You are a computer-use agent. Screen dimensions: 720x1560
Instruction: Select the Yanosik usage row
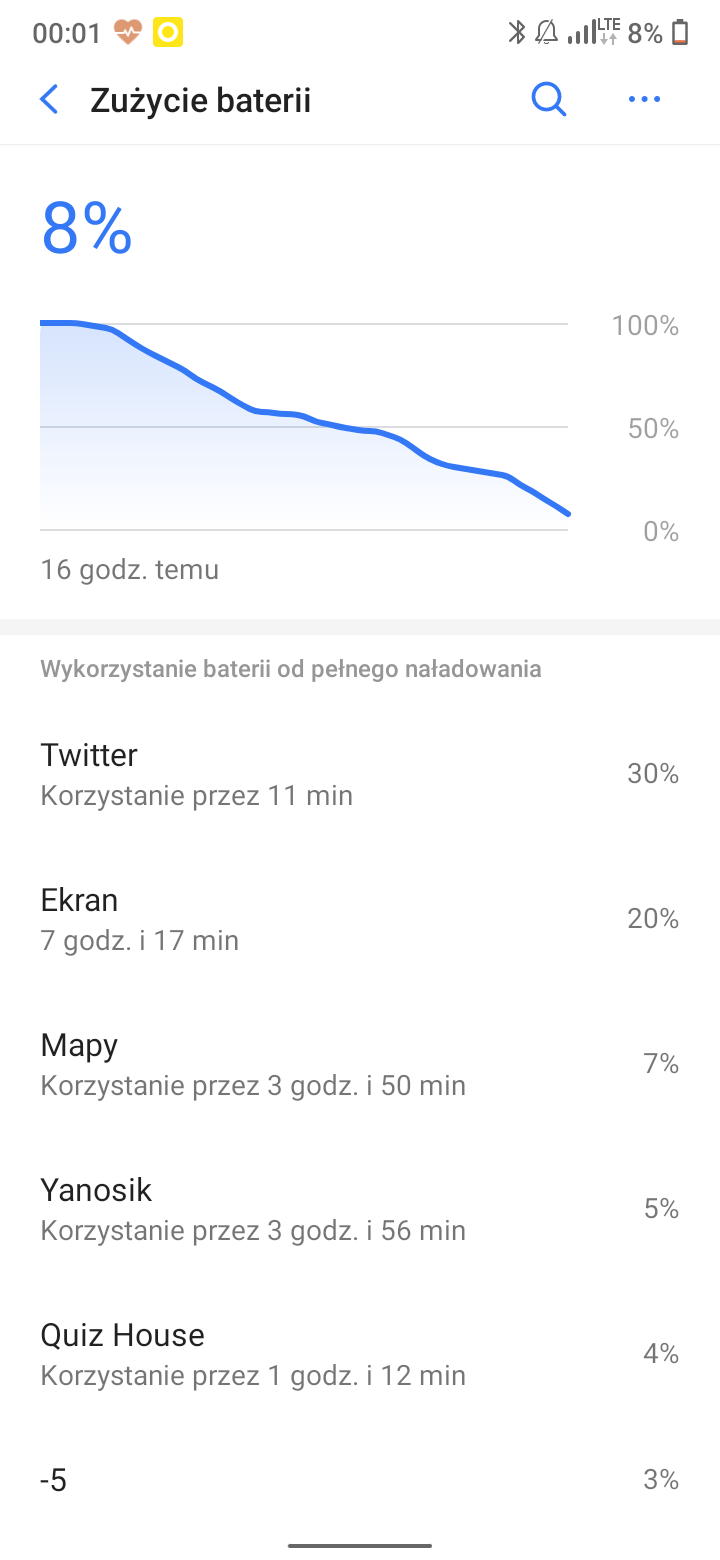click(360, 1209)
